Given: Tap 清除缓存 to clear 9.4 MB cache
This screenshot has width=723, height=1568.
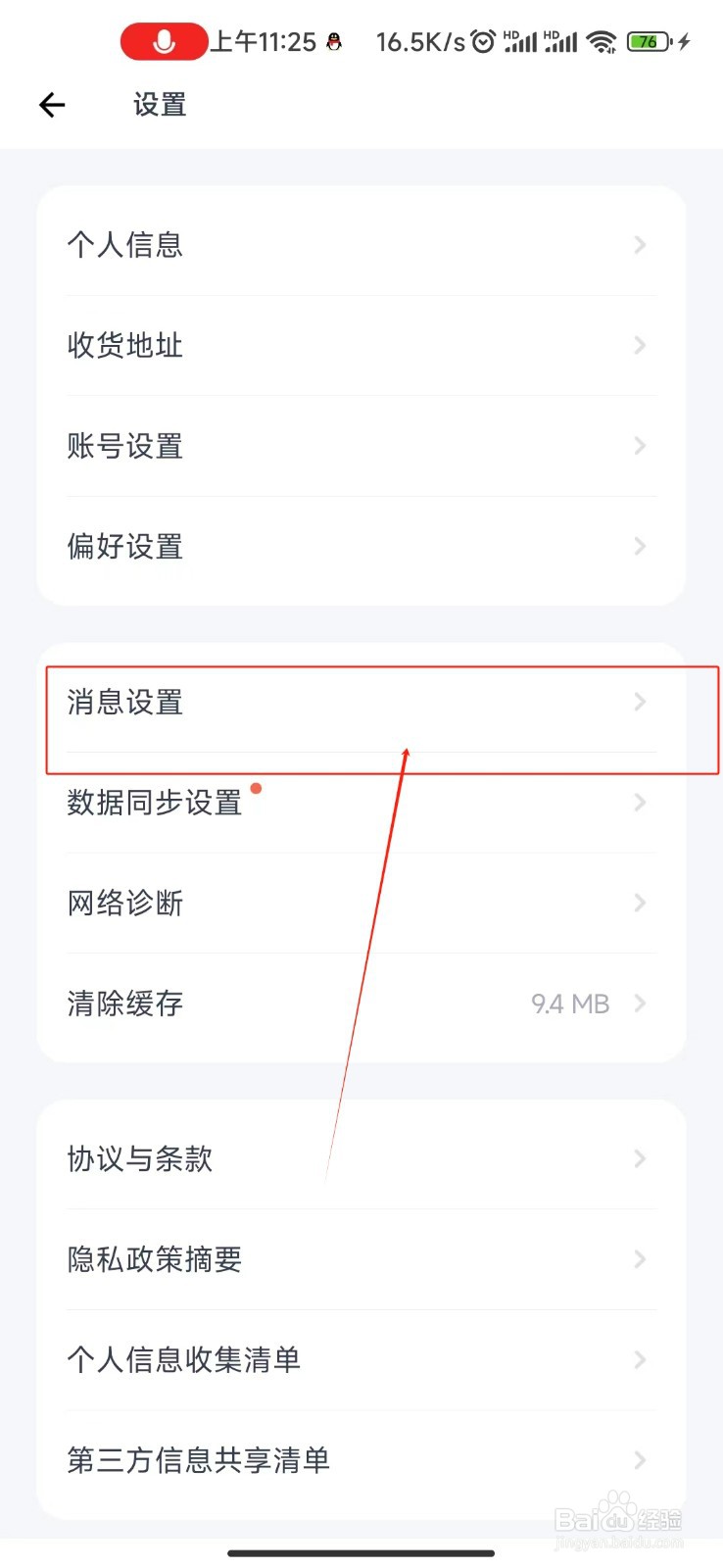Looking at the screenshot, I should pos(124,1003).
